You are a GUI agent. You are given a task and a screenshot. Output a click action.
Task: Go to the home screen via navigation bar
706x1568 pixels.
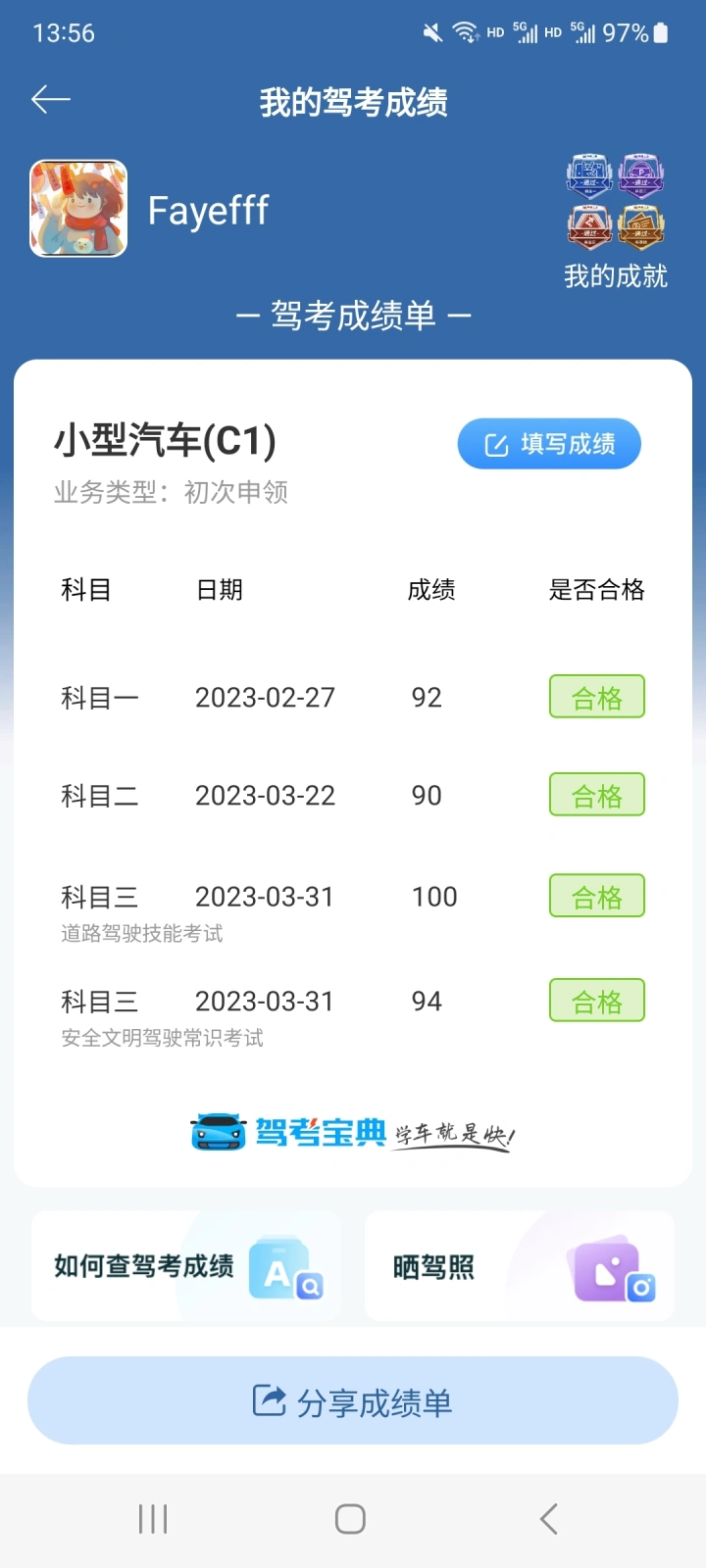pos(350,1519)
